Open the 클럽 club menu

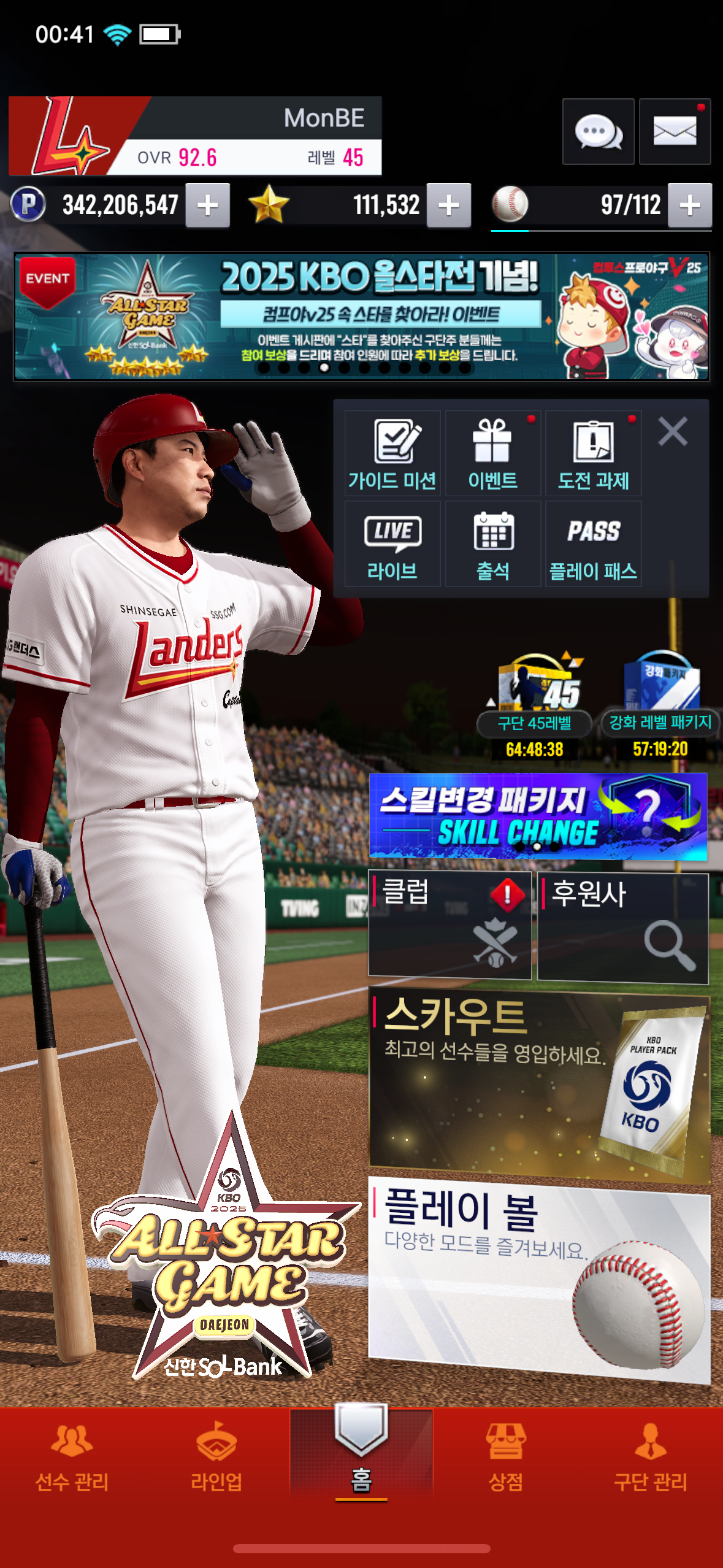(x=449, y=925)
